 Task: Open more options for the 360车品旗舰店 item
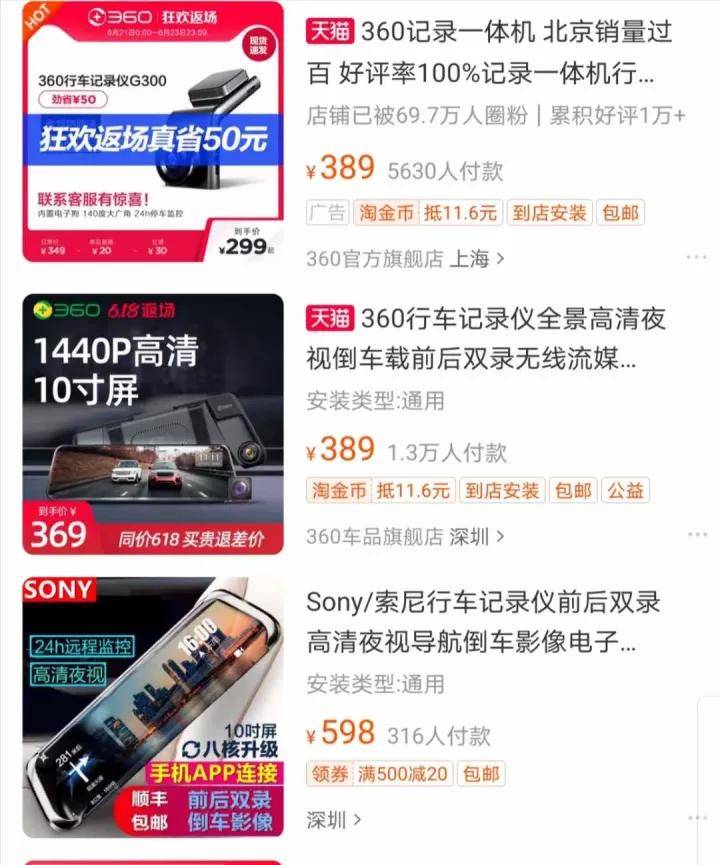(x=697, y=536)
